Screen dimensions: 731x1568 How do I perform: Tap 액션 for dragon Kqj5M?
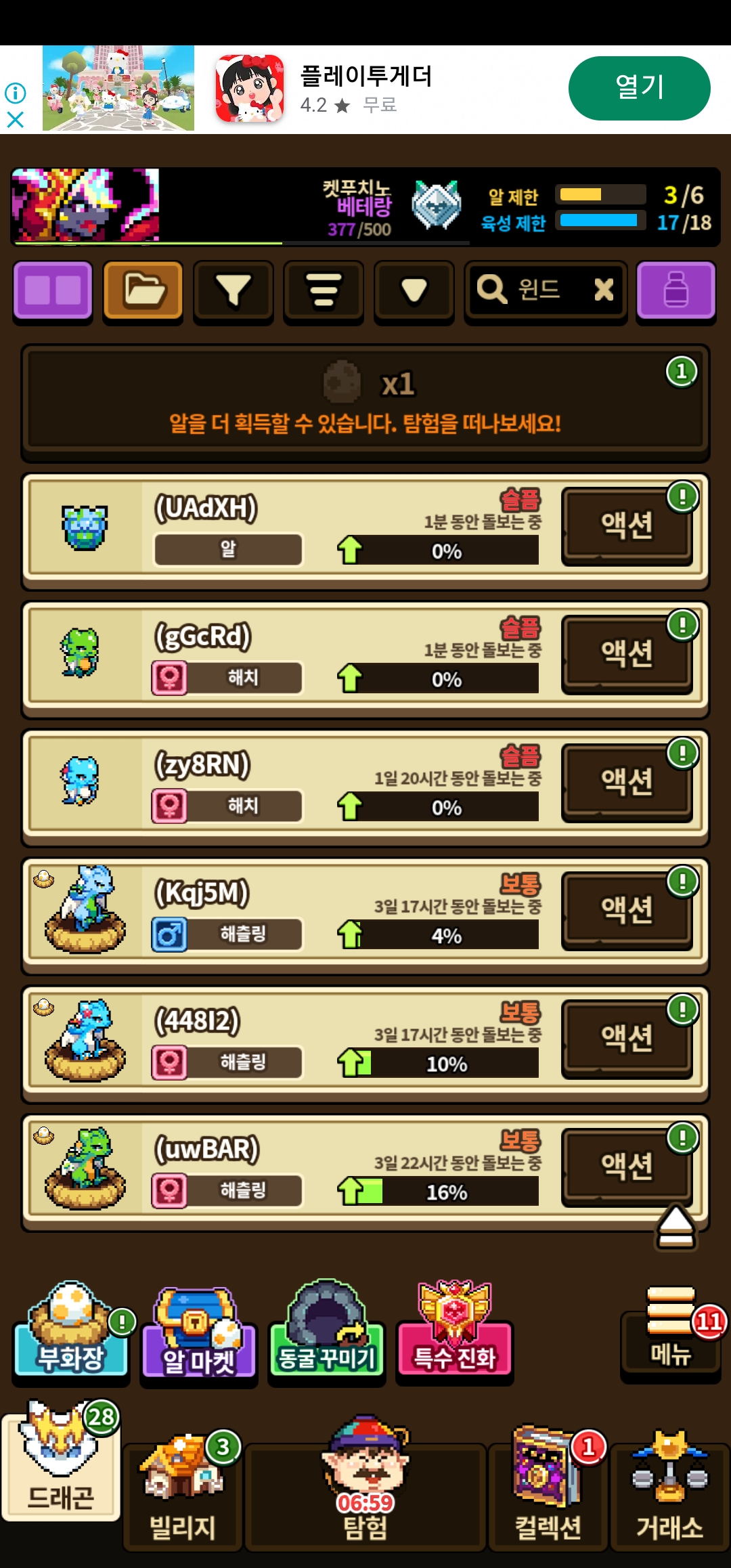(x=627, y=911)
